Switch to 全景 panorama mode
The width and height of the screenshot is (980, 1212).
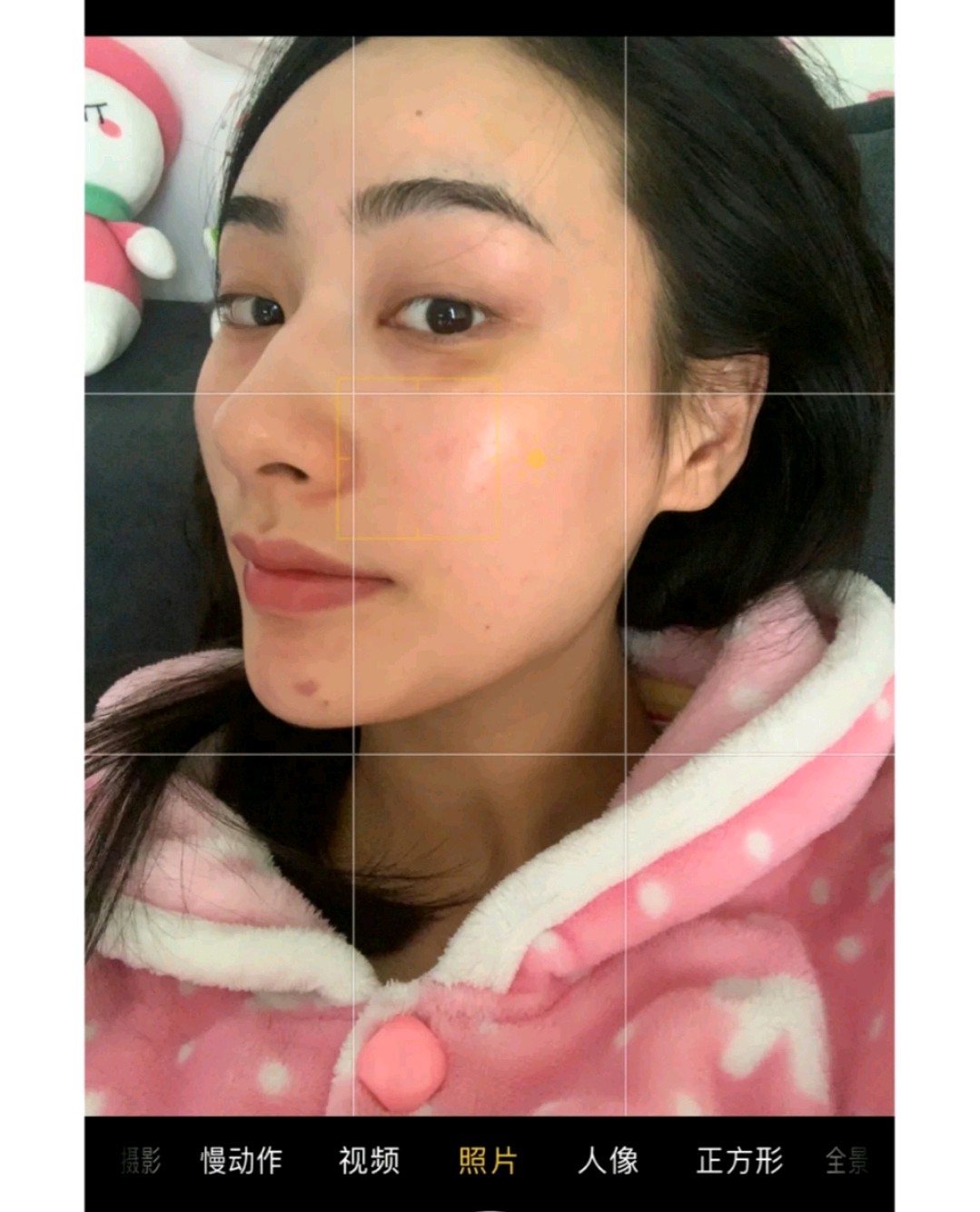(846, 1160)
